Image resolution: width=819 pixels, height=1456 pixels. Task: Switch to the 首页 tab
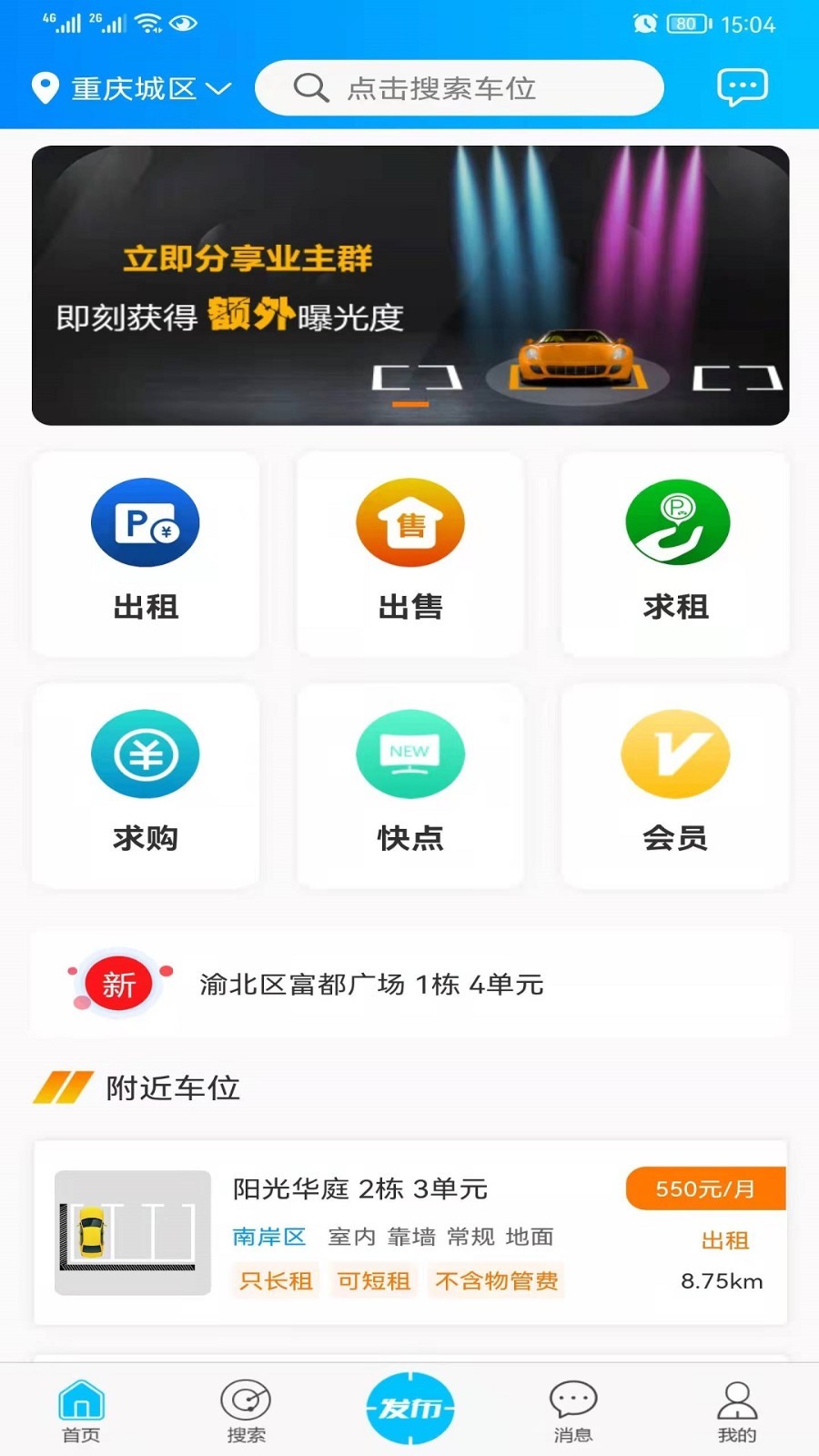81,1410
